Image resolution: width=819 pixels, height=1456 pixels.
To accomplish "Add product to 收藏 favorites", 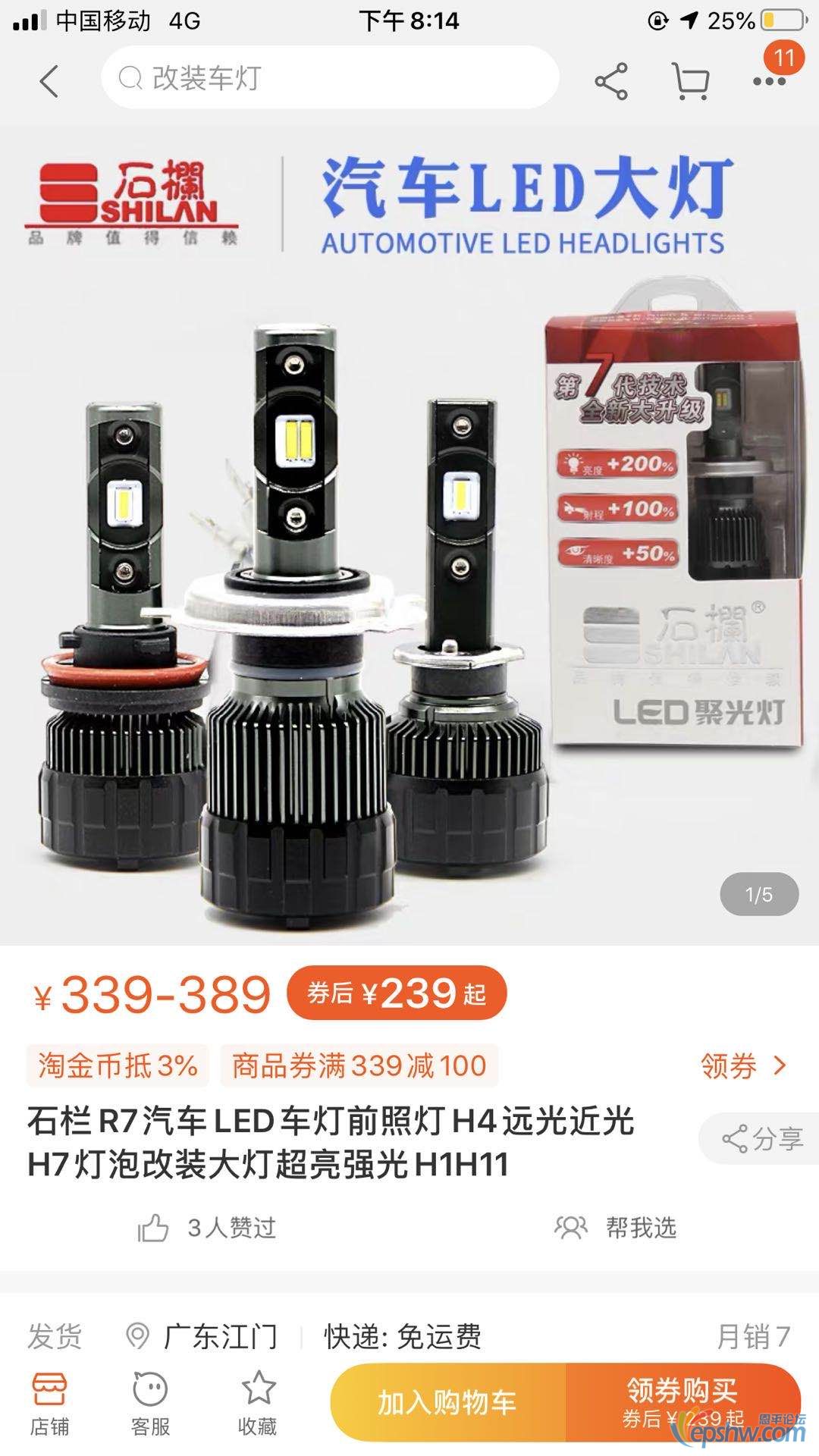I will pyautogui.click(x=258, y=1403).
